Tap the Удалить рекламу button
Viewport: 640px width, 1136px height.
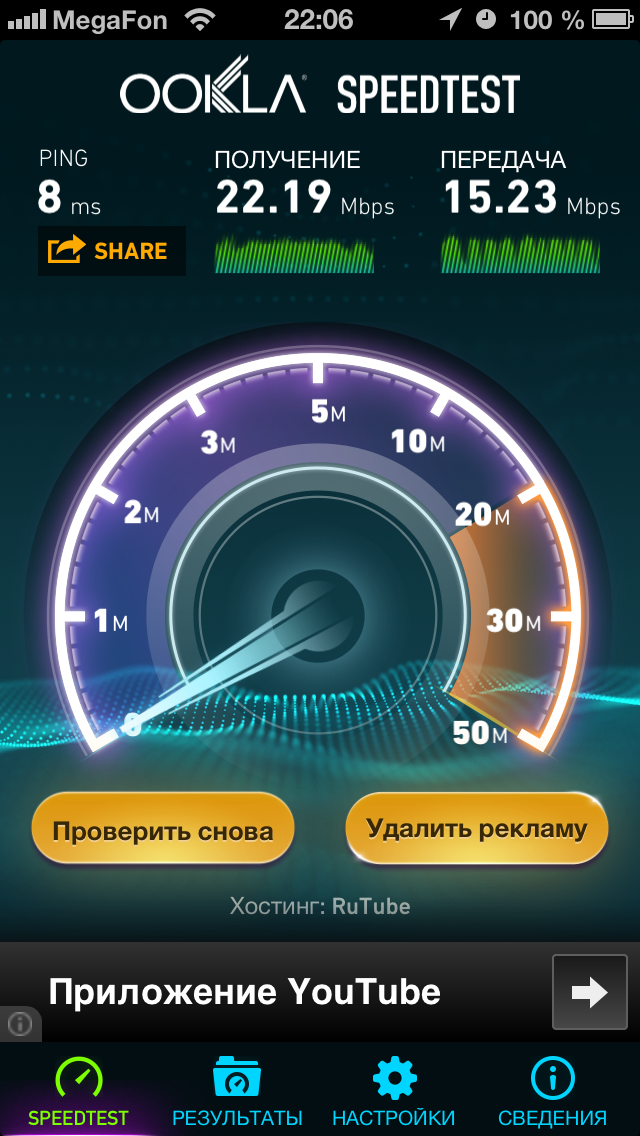point(476,828)
